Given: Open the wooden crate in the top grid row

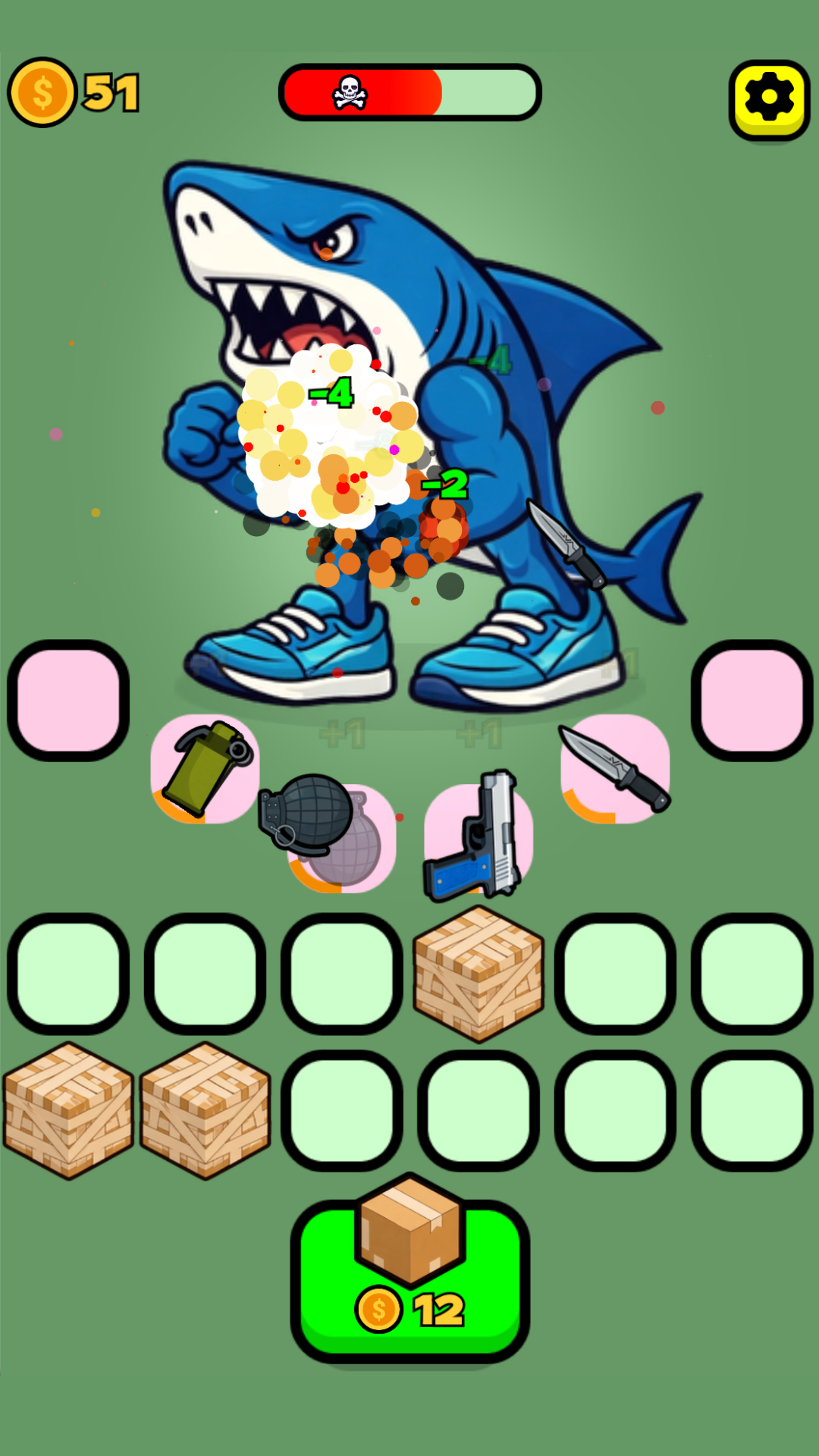Looking at the screenshot, I should point(479,974).
